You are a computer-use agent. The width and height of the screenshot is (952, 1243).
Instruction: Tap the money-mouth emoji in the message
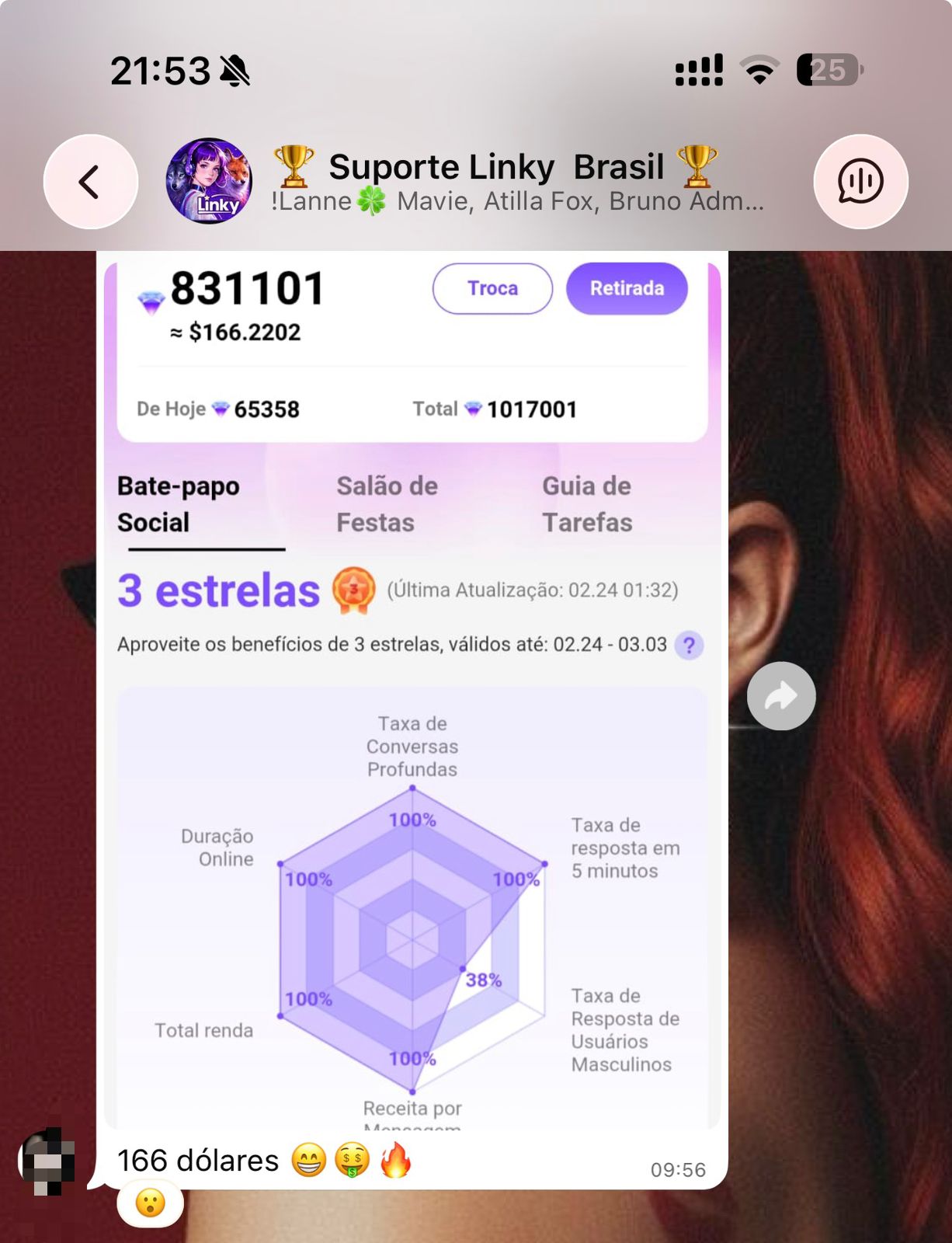pos(351,1160)
